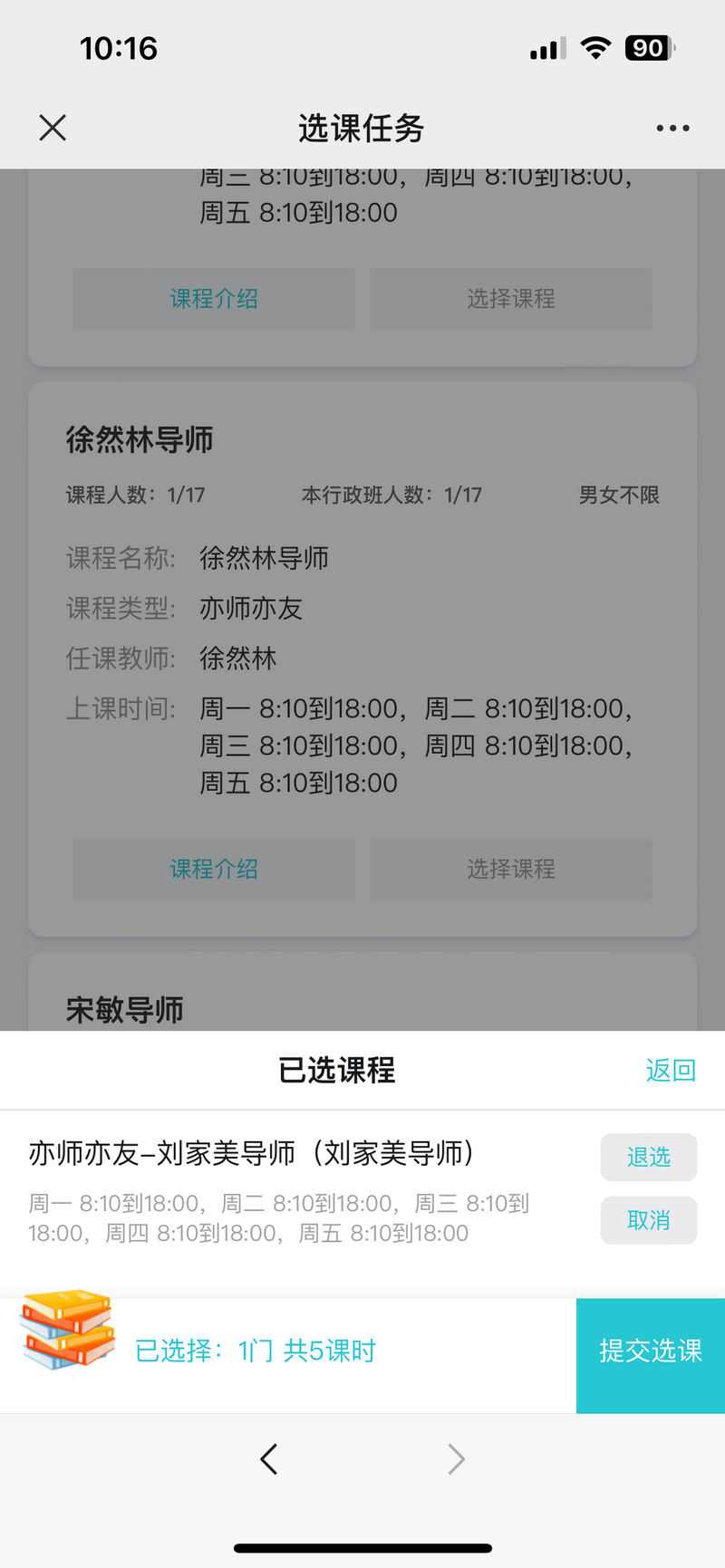The width and height of the screenshot is (725, 1568).
Task: Open 课程介绍 for 徐然林导师
Action: click(214, 869)
